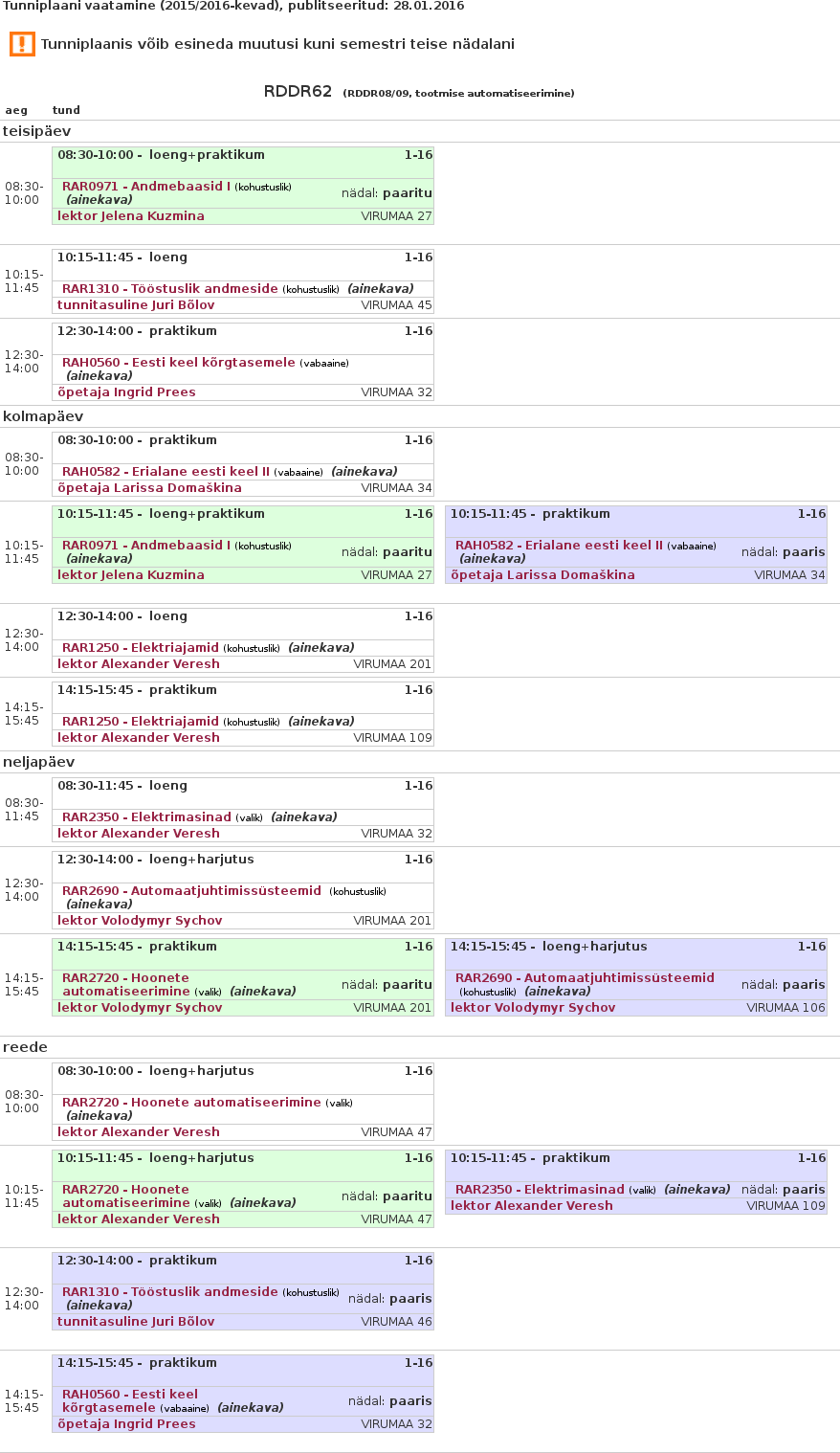Open Wednesday 08:30 RAH0582 Erialane eesti keel II

click(x=166, y=472)
